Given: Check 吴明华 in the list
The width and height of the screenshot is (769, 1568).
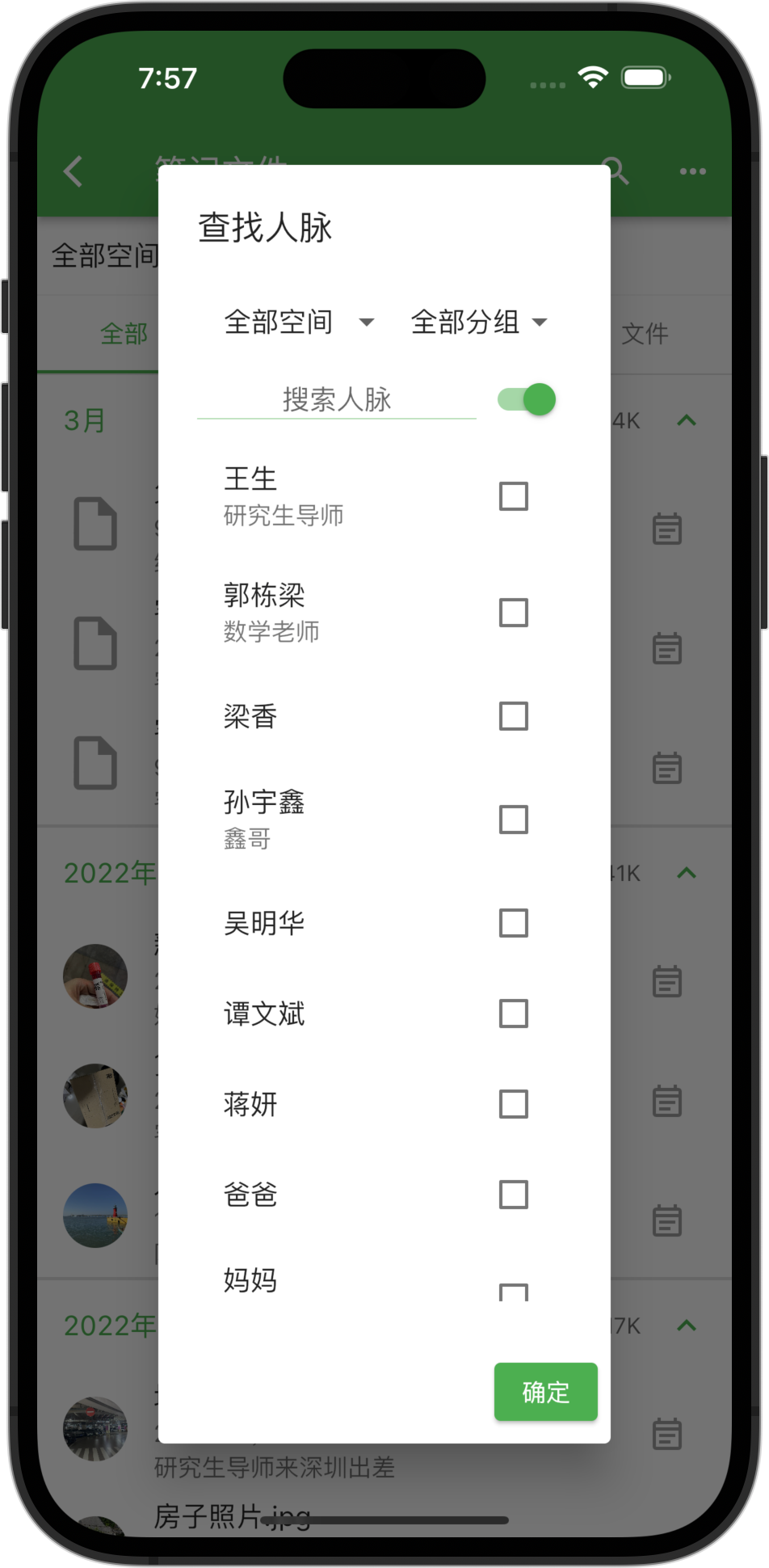Looking at the screenshot, I should [514, 923].
